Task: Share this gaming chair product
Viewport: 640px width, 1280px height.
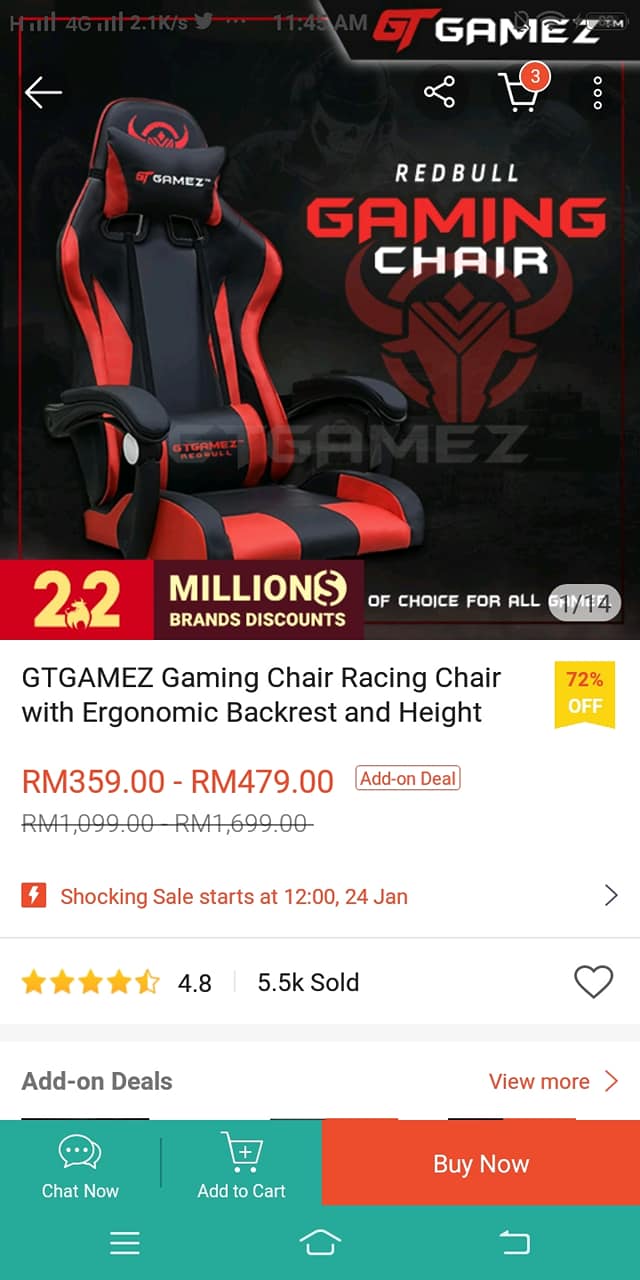Action: tap(439, 93)
